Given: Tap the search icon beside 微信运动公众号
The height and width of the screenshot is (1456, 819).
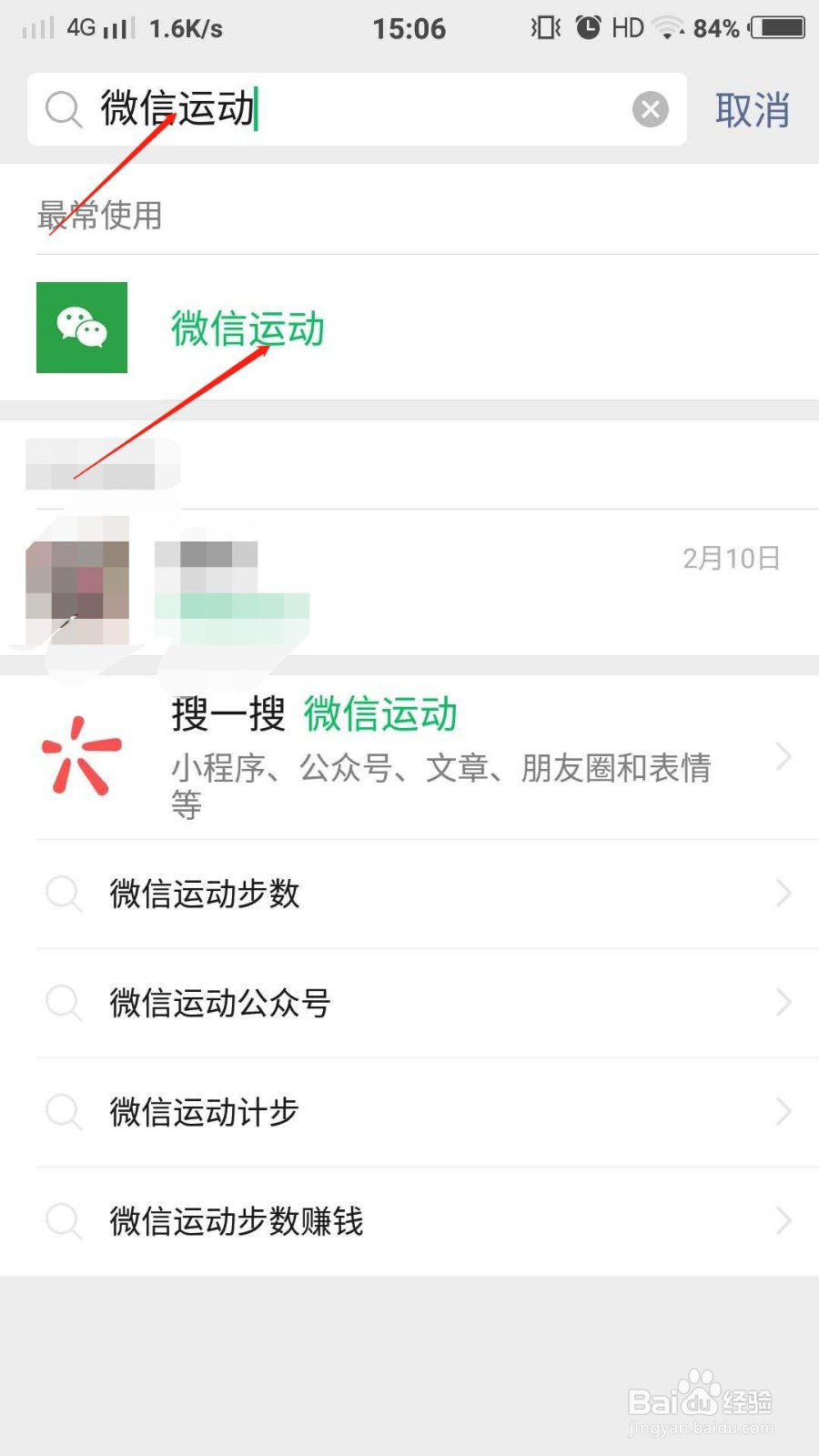Looking at the screenshot, I should pyautogui.click(x=62, y=1003).
